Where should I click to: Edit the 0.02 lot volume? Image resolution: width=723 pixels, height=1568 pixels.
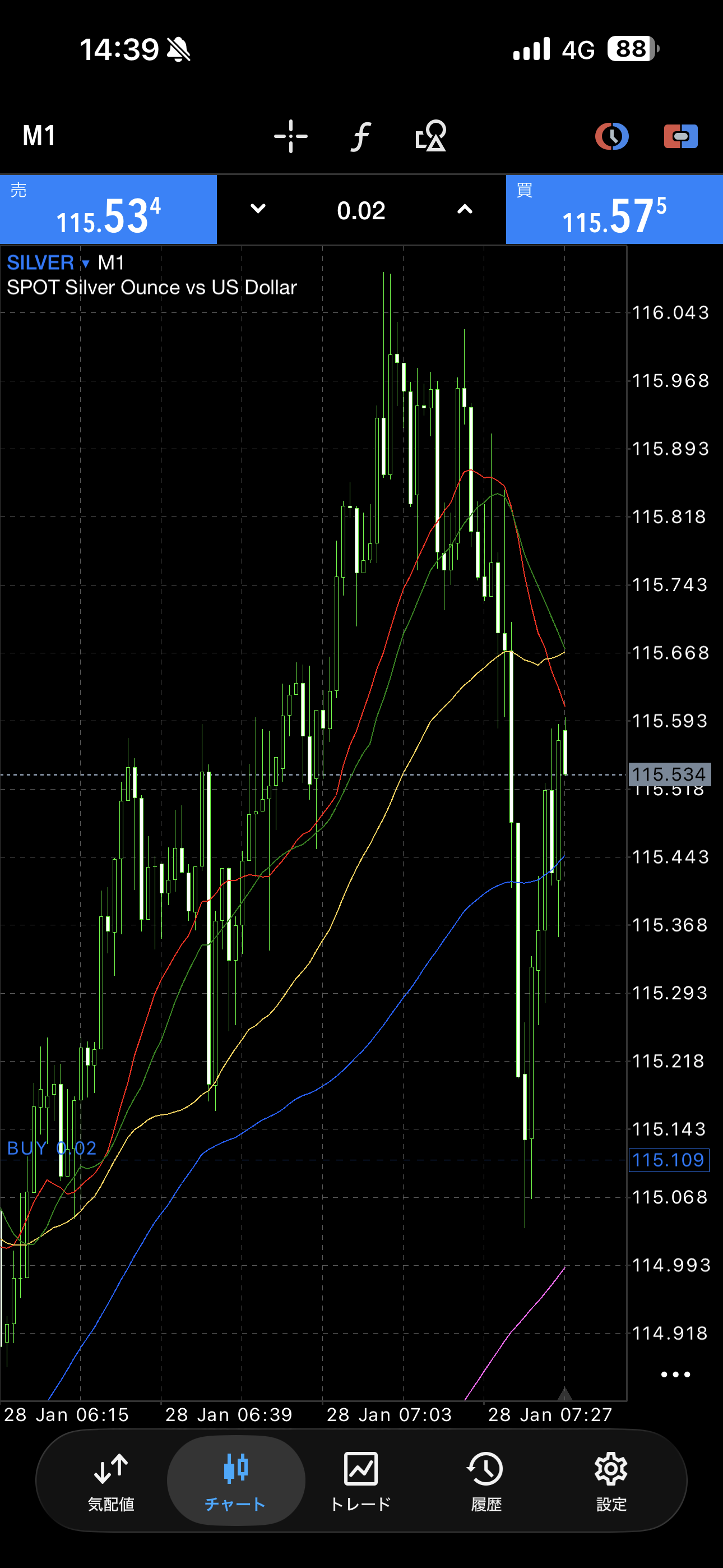point(361,211)
